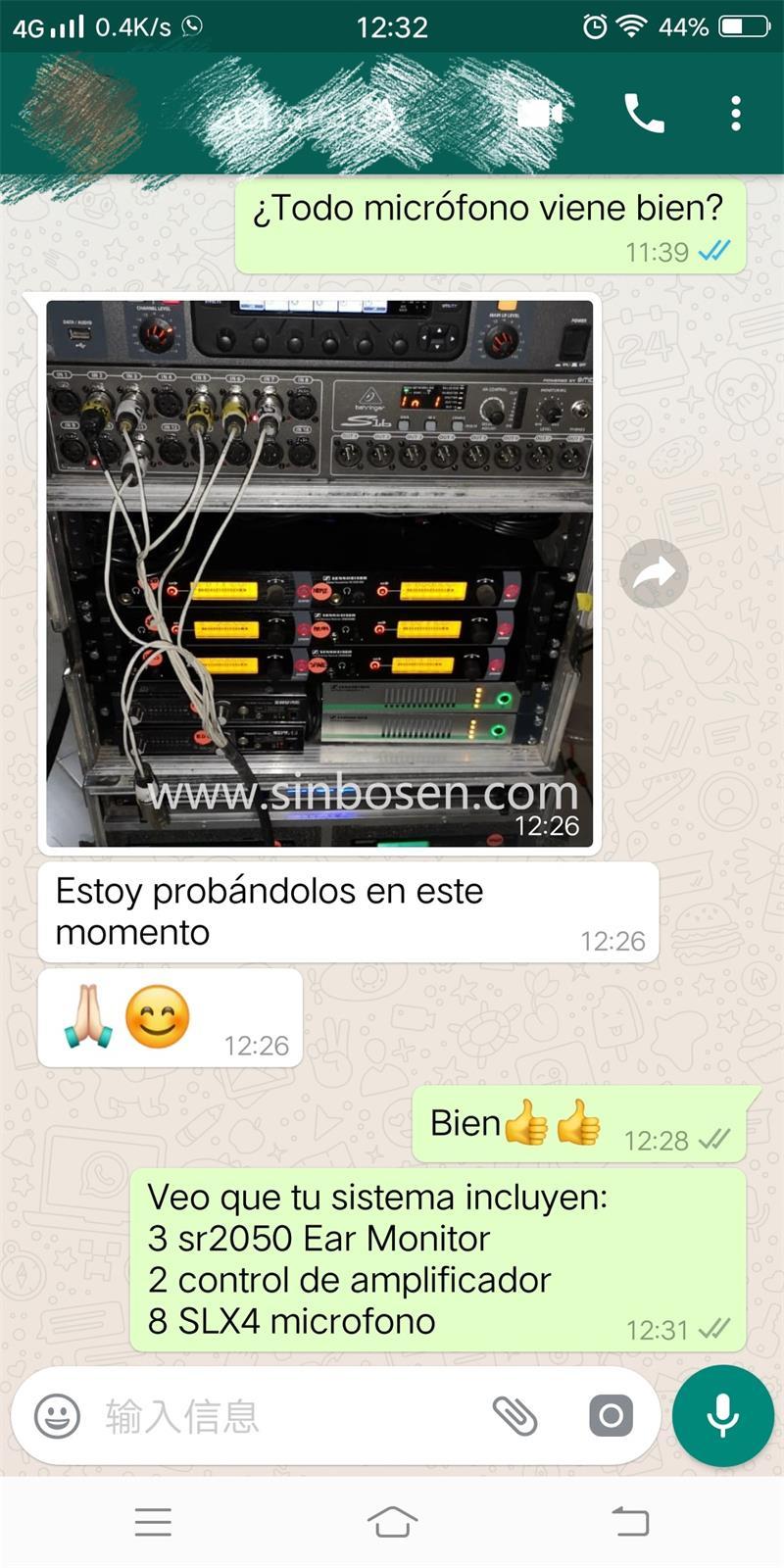
Task: Go back using the system navigation button
Action: point(630,1522)
